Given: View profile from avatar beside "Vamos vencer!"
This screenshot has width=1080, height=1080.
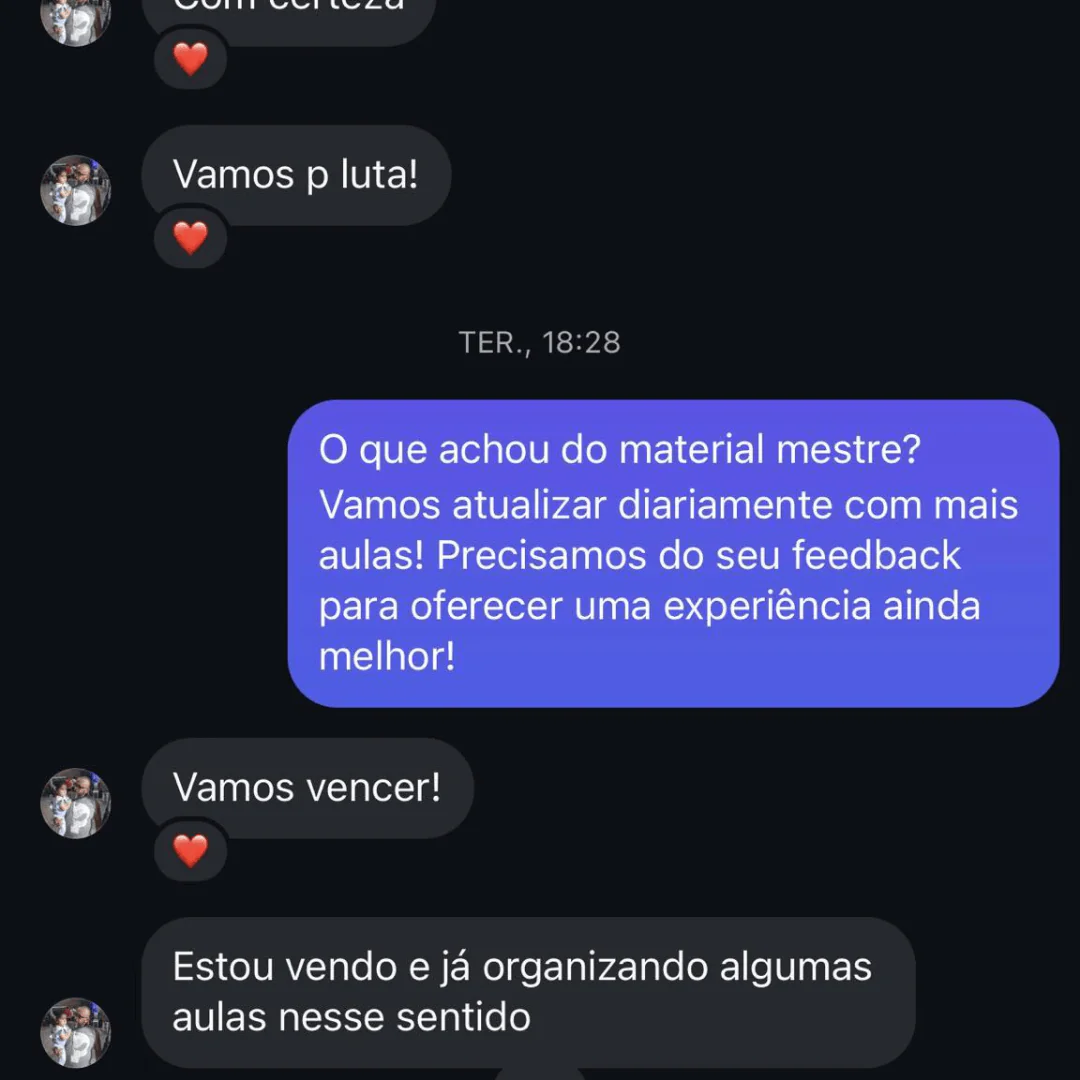Looking at the screenshot, I should point(75,803).
